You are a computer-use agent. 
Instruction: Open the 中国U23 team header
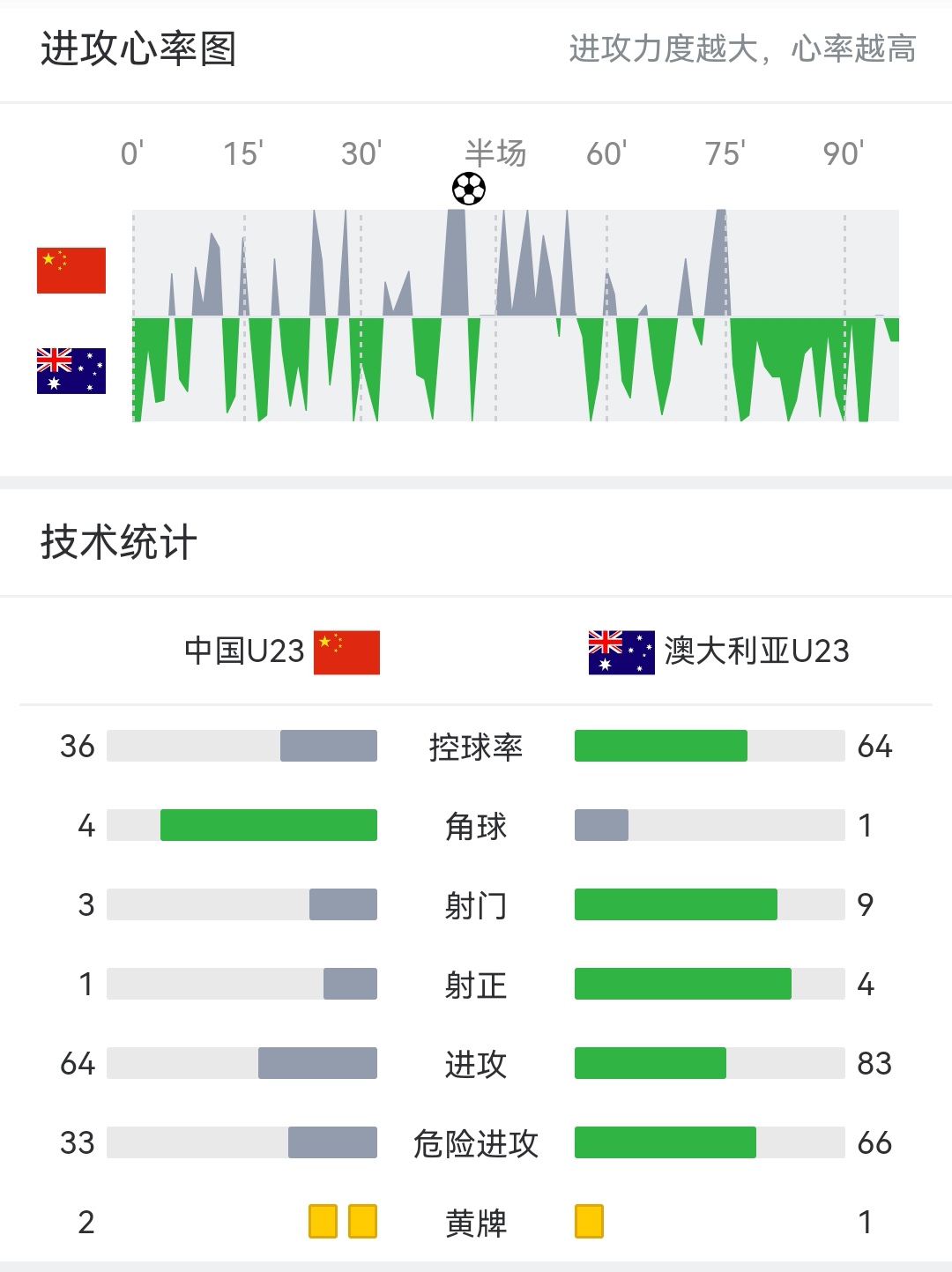click(281, 651)
